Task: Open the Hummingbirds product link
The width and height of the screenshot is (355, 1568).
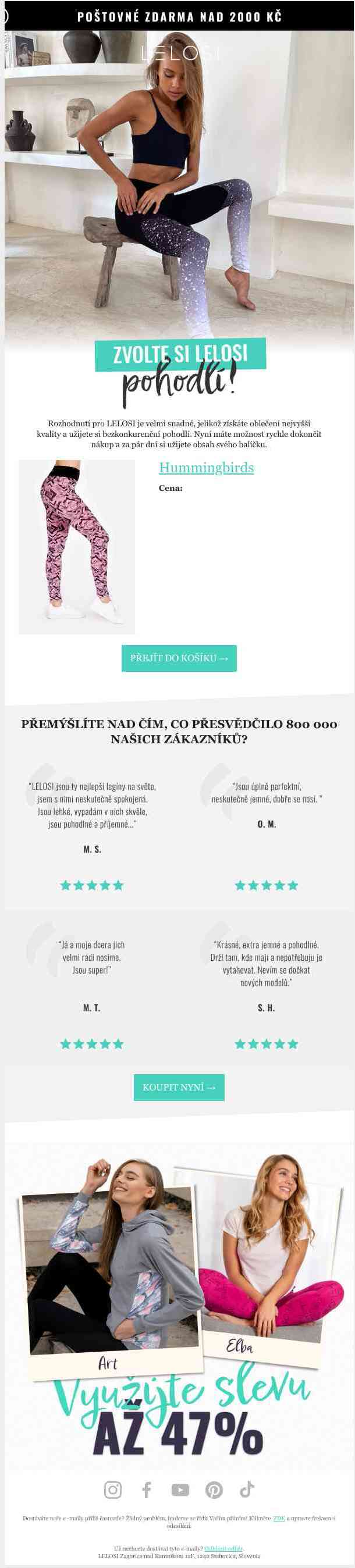Action: (x=206, y=468)
